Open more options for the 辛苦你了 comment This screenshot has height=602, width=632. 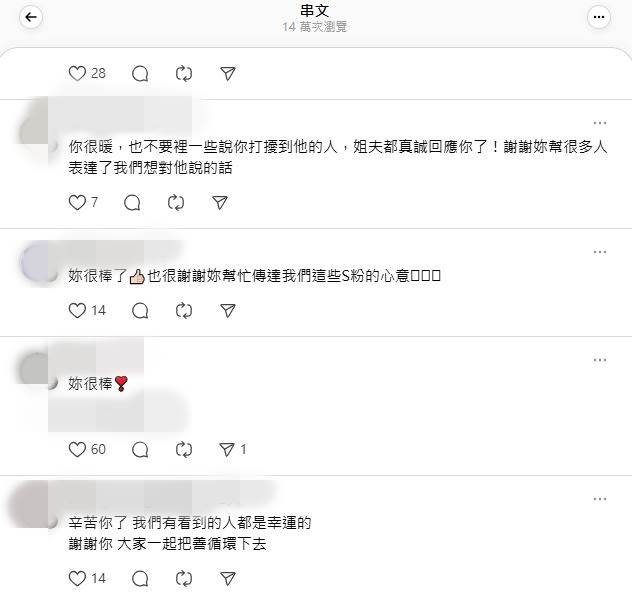tap(599, 498)
